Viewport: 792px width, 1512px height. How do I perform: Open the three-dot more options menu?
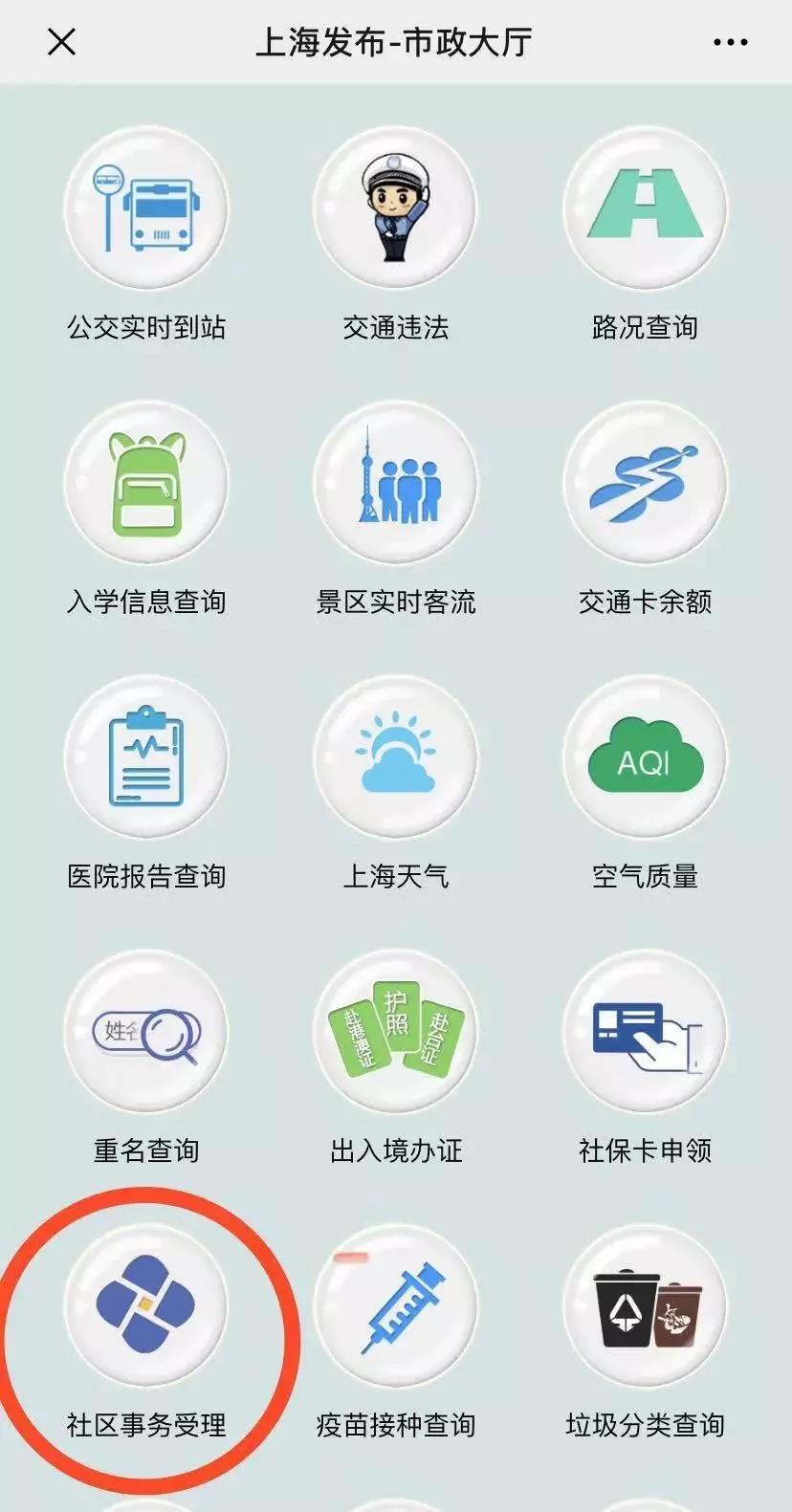point(730,41)
